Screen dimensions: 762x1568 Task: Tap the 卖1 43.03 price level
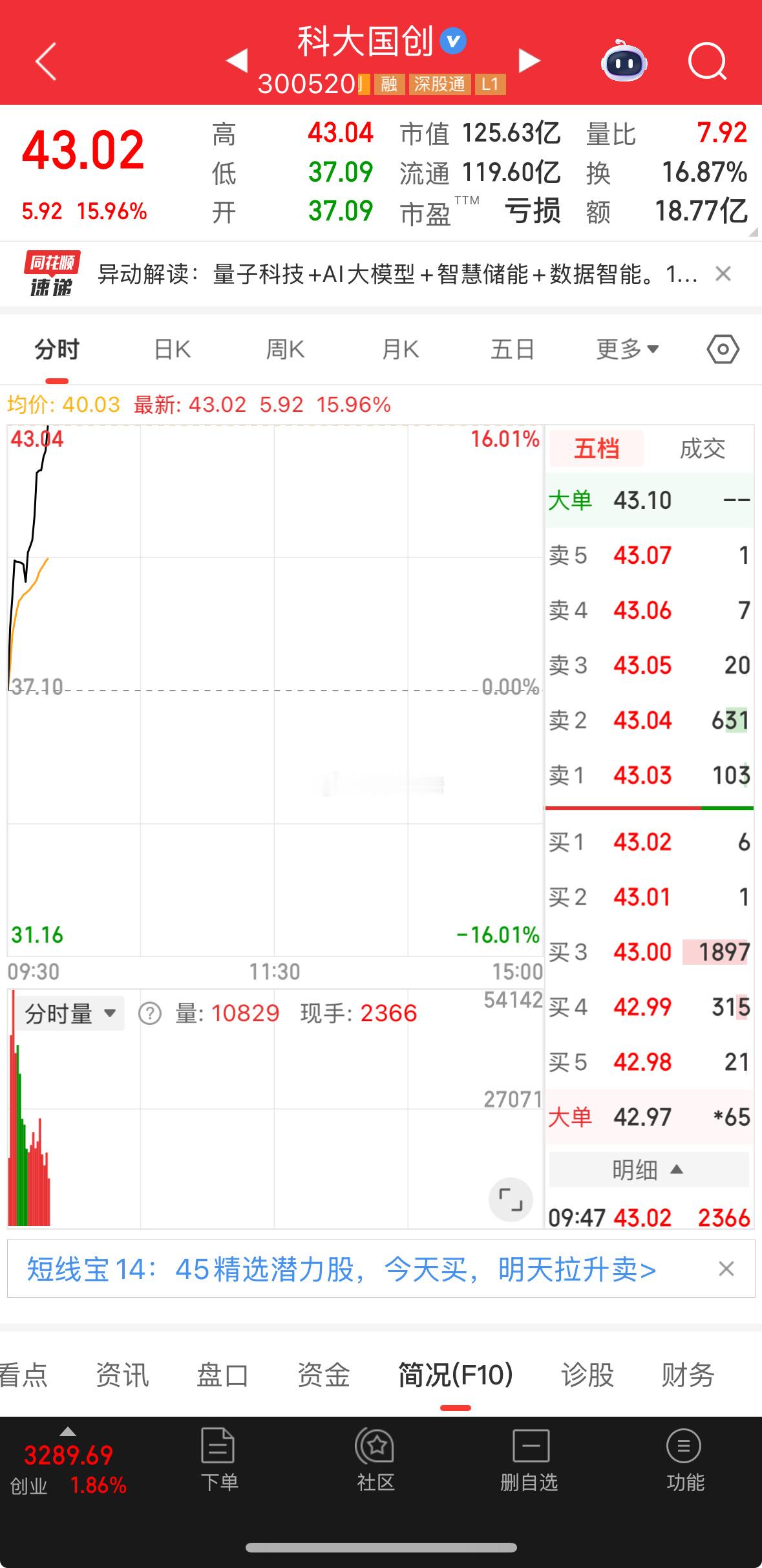pos(650,775)
